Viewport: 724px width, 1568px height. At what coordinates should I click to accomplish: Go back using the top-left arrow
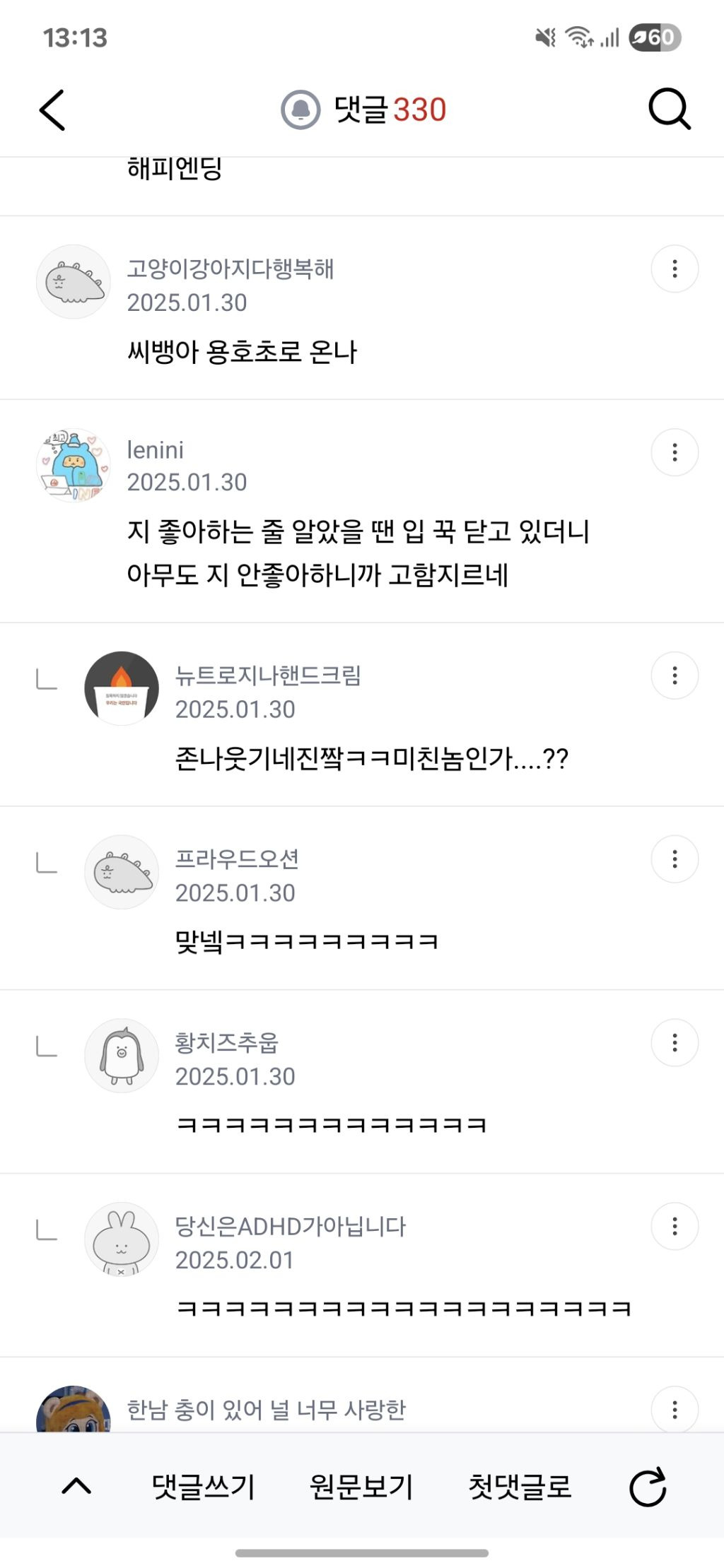pyautogui.click(x=52, y=110)
